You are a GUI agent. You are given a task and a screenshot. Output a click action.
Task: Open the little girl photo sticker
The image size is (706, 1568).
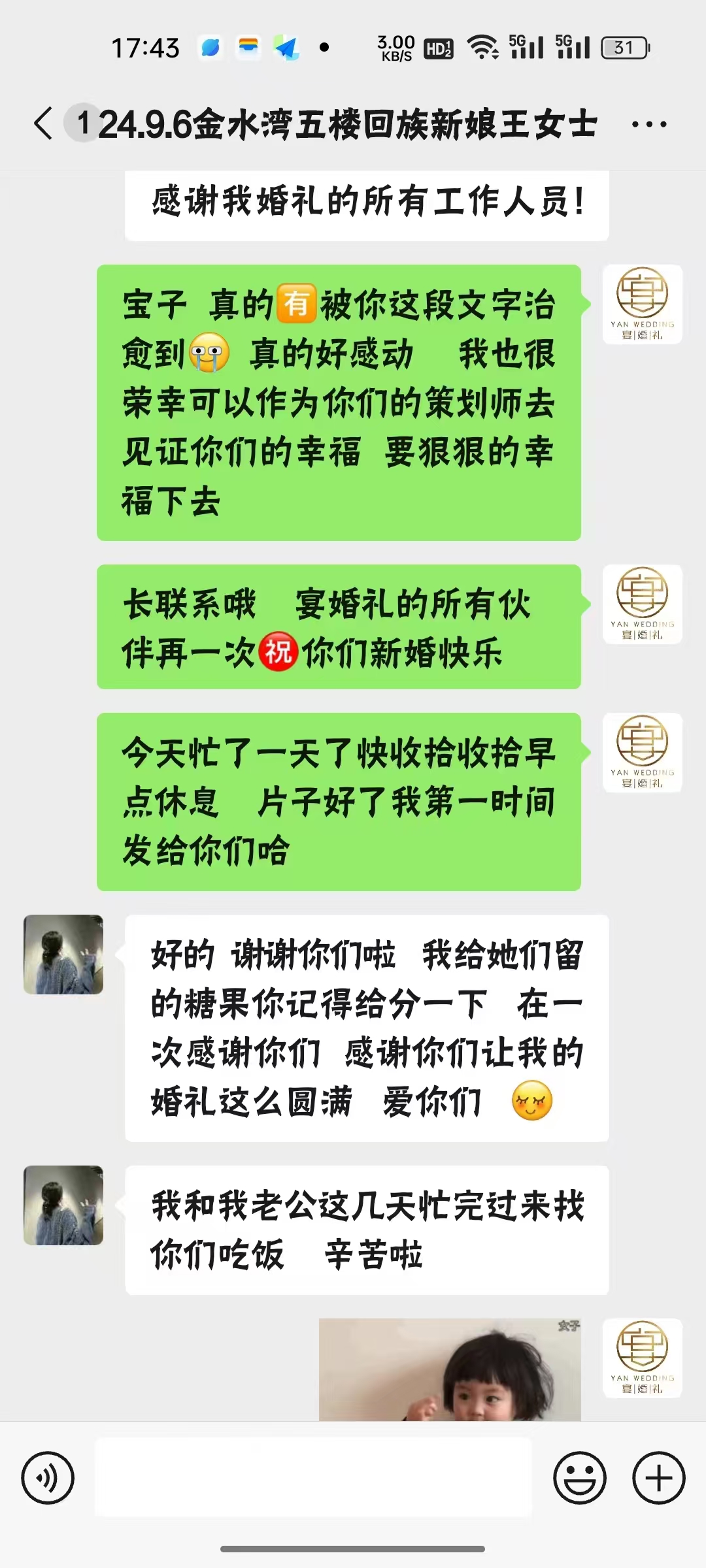pos(450,1369)
